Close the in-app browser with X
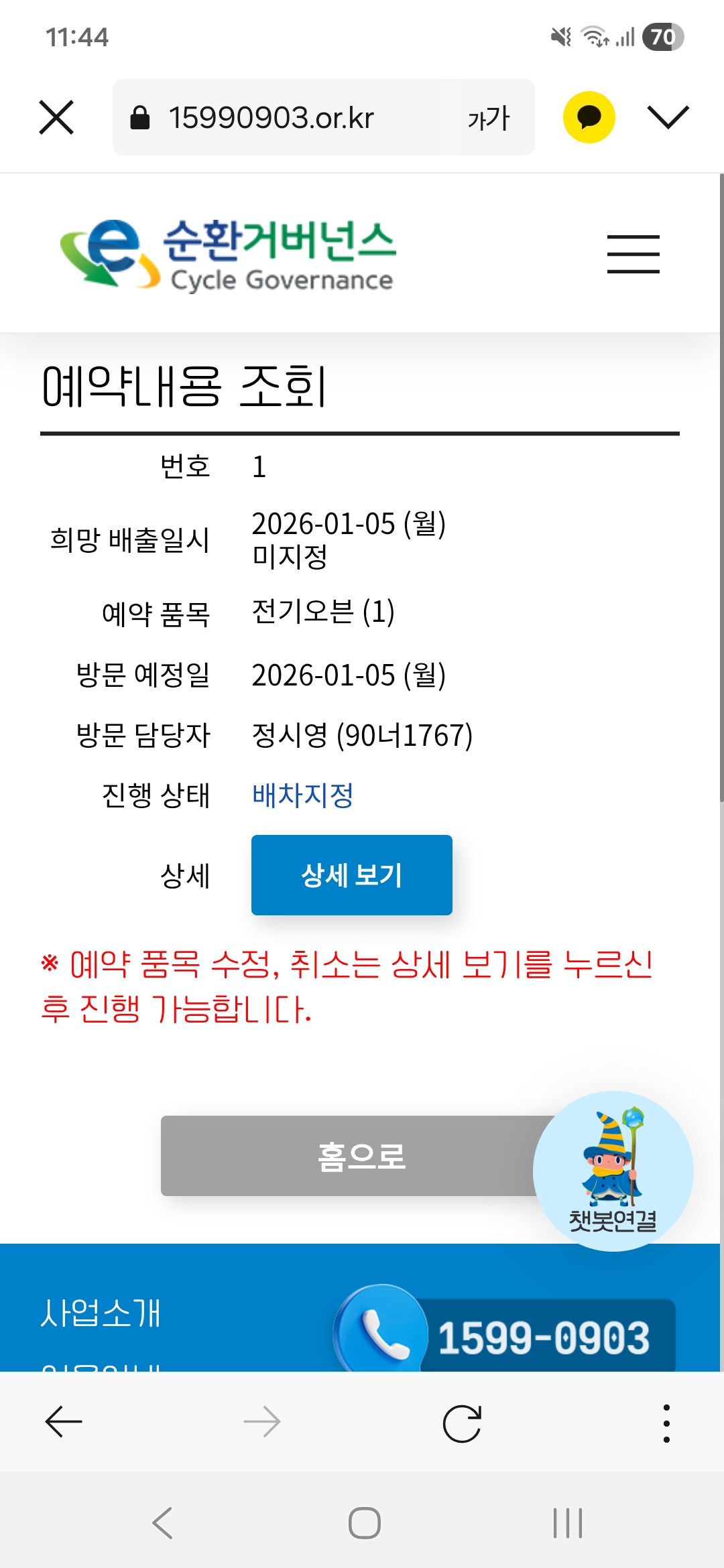The image size is (724, 1568). pos(56,117)
